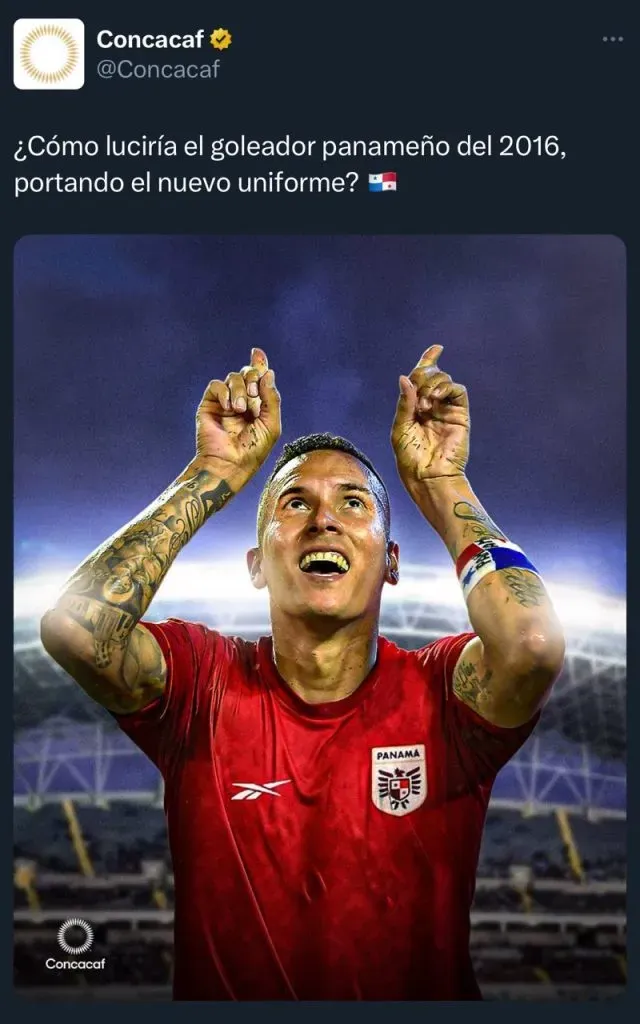
Task: Open the @Concacaf handle
Action: (x=158, y=70)
